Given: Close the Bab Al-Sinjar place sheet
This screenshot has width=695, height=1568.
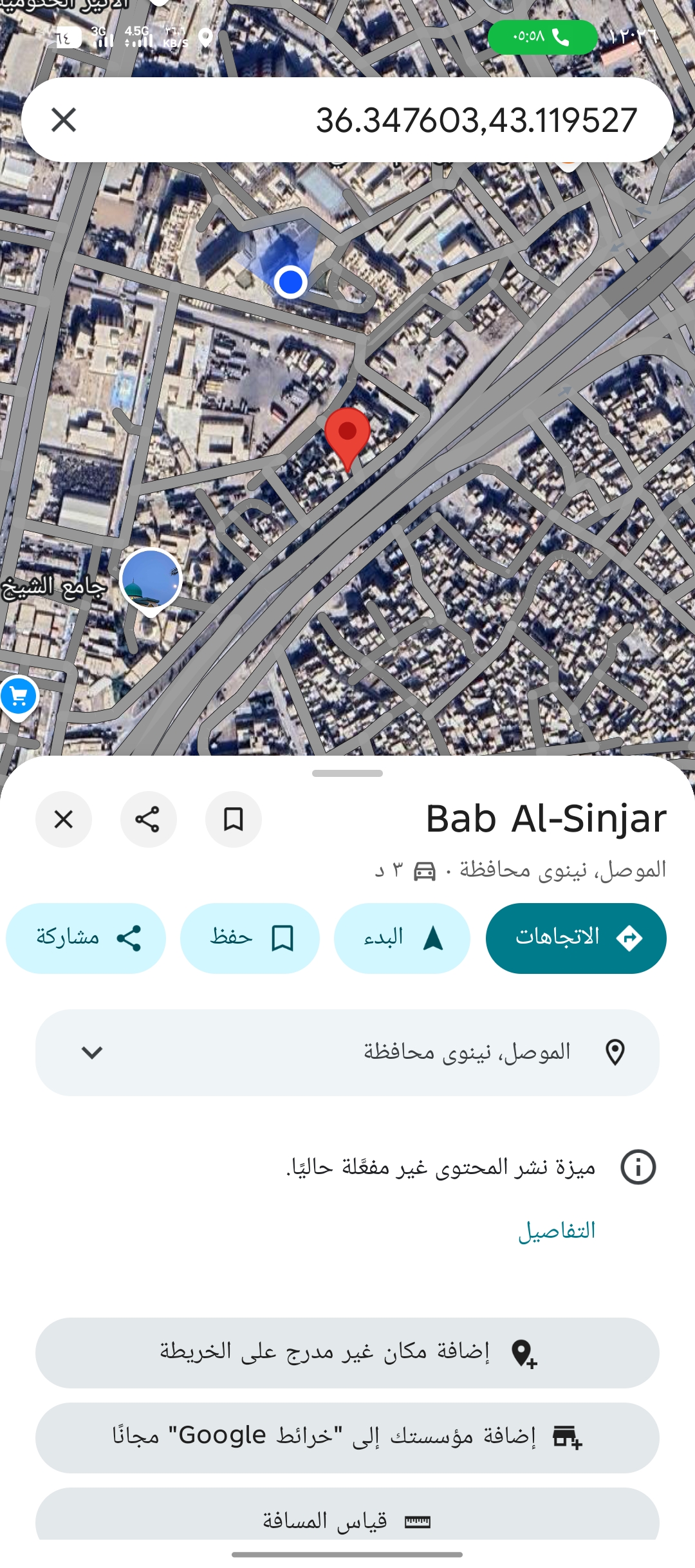Looking at the screenshot, I should [x=64, y=819].
